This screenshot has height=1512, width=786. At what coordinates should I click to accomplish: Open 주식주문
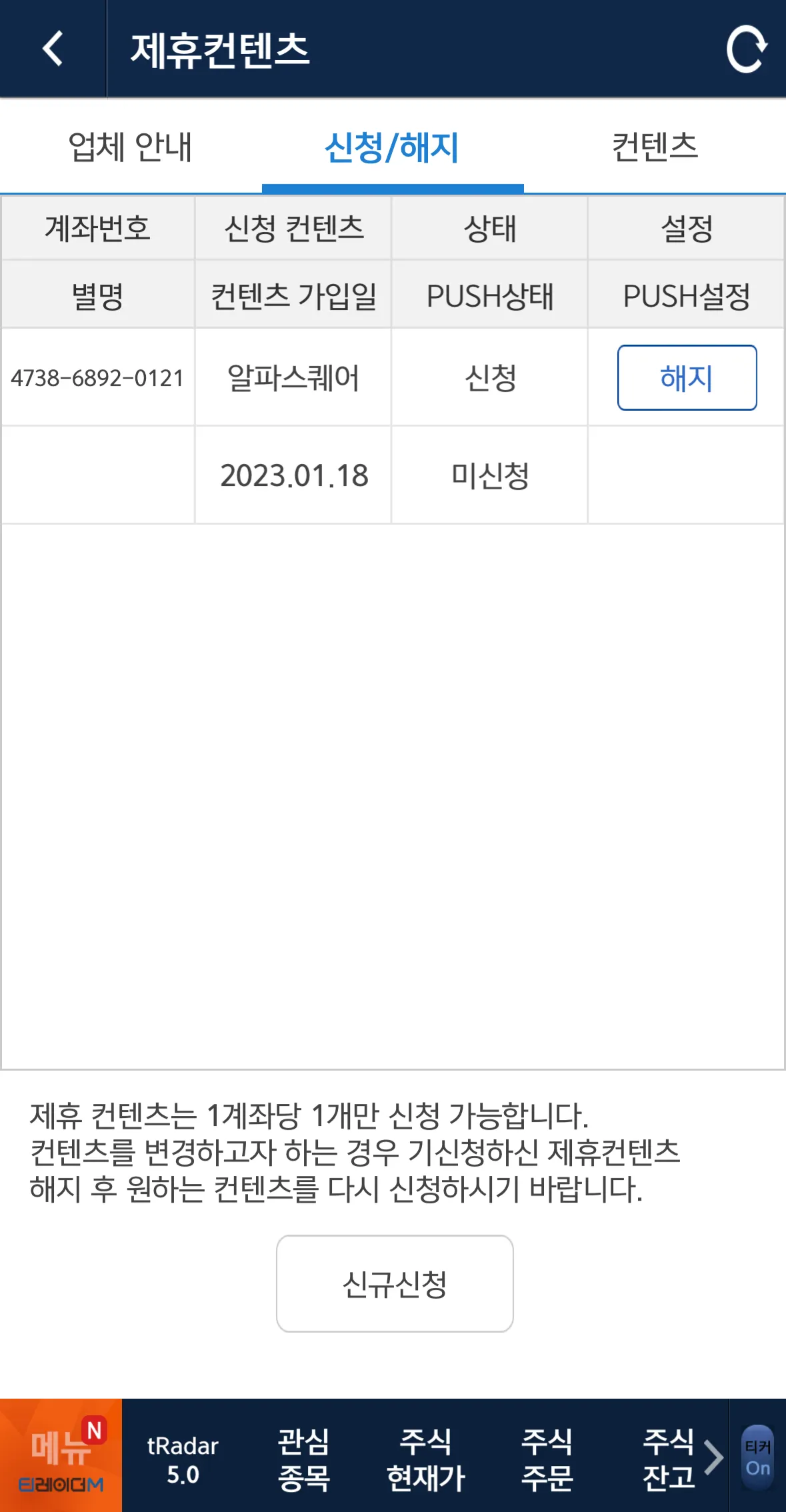tap(547, 1459)
